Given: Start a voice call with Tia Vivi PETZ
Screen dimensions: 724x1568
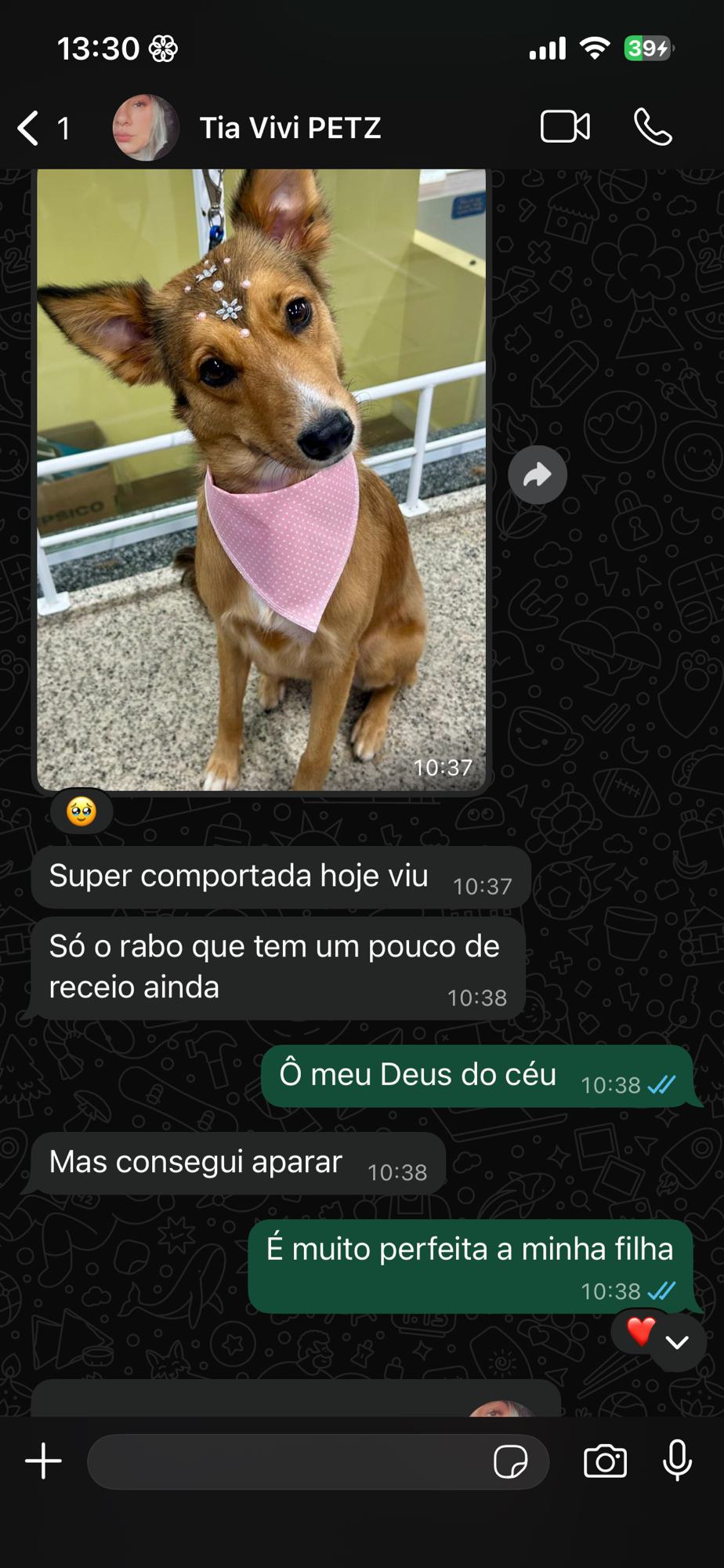Looking at the screenshot, I should 652,127.
